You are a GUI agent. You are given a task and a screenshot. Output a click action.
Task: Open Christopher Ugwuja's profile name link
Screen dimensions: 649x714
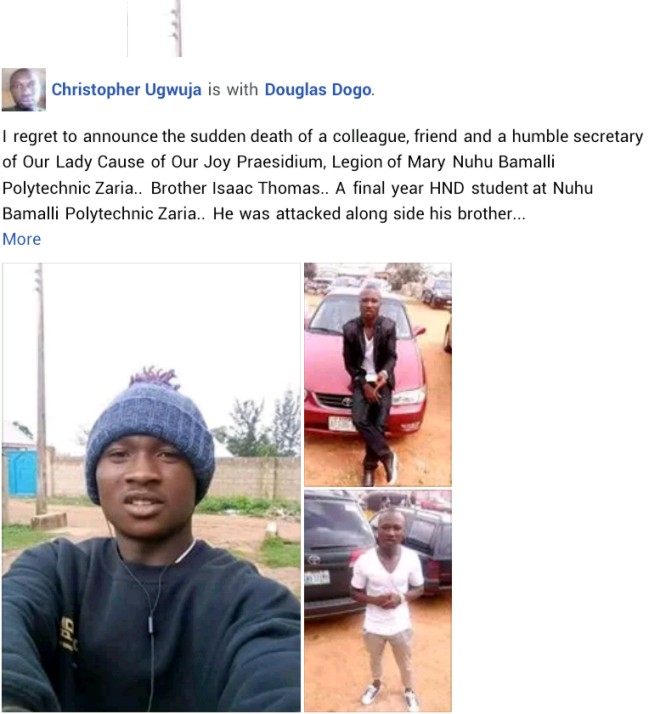point(126,90)
